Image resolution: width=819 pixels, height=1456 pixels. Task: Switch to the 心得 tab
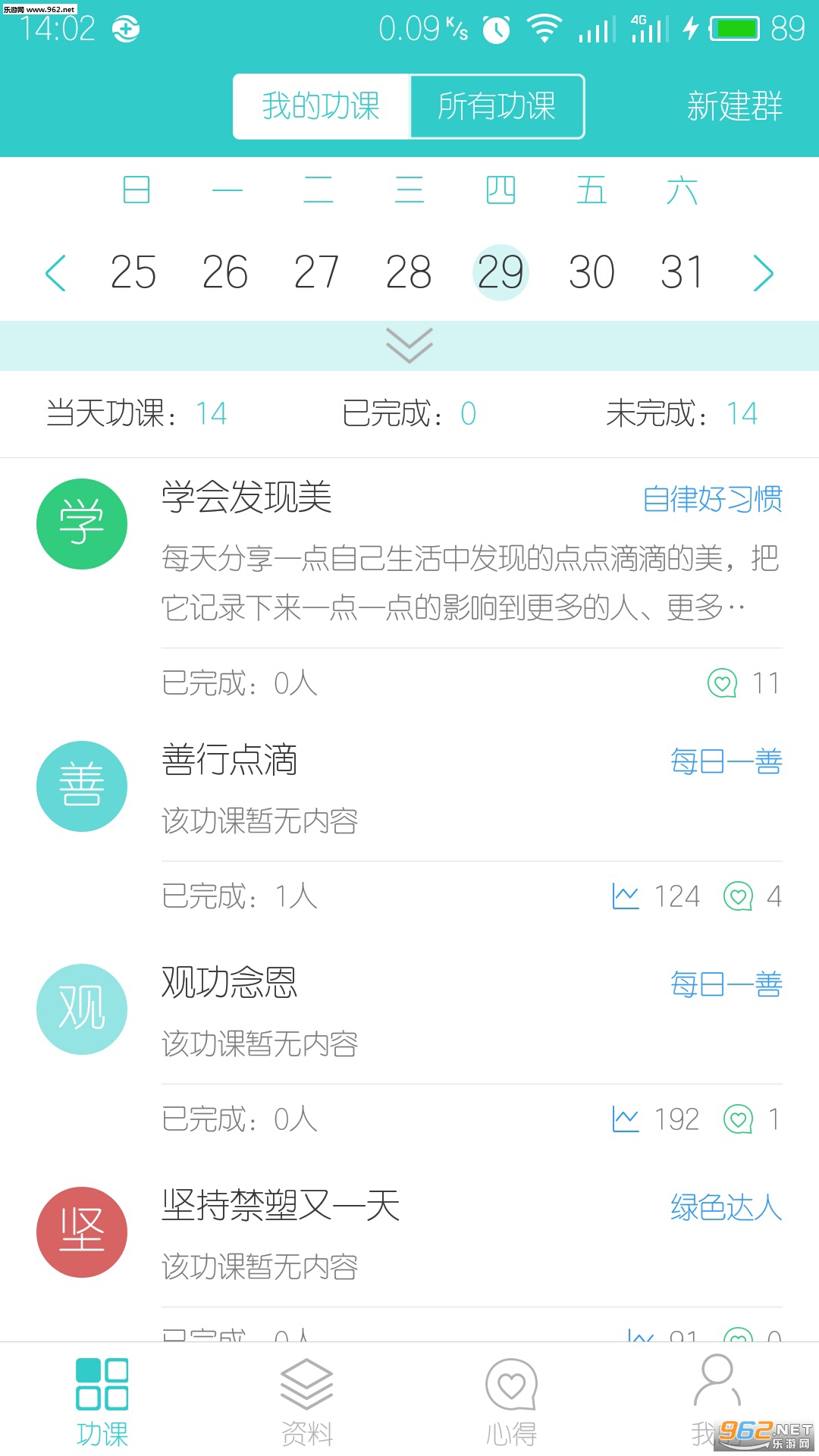(512, 1401)
